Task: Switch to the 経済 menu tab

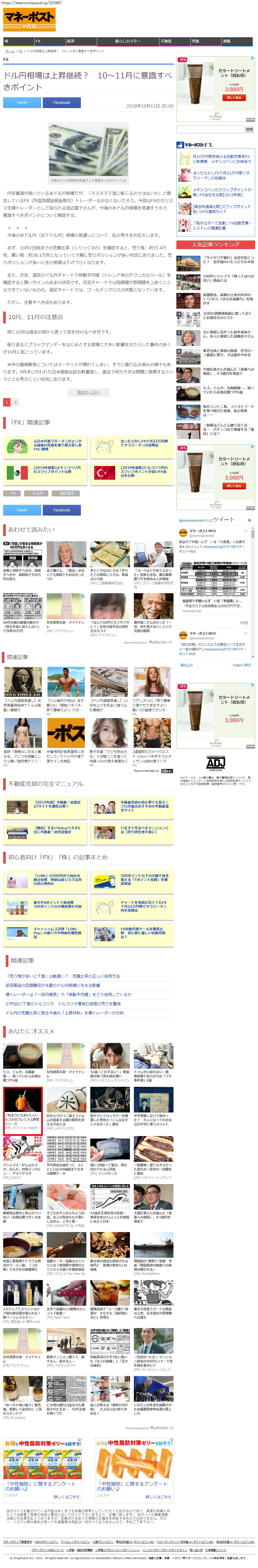Action: pyautogui.click(x=71, y=41)
